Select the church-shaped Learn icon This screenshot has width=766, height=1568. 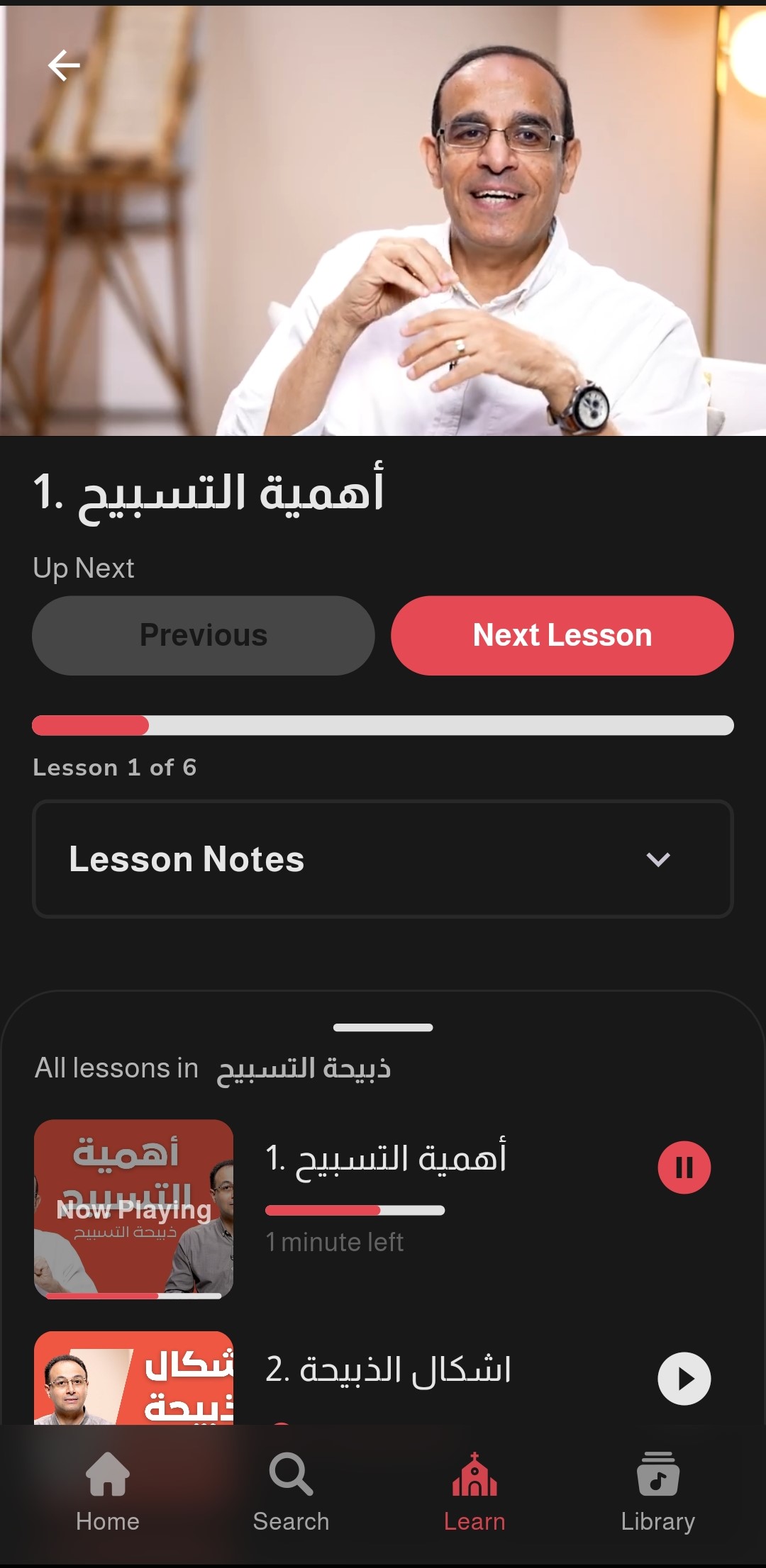(x=474, y=1489)
